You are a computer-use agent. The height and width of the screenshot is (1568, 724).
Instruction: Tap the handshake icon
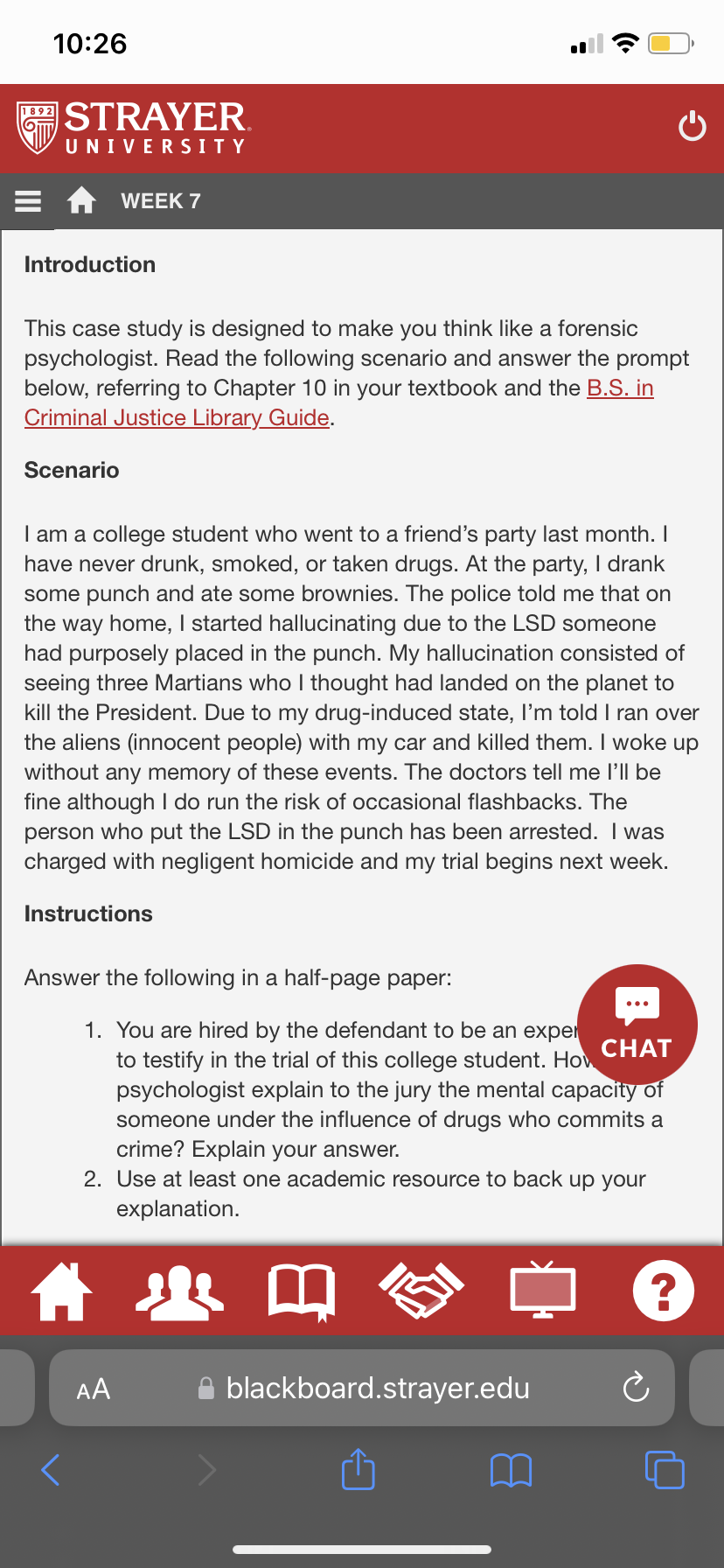[421, 1291]
